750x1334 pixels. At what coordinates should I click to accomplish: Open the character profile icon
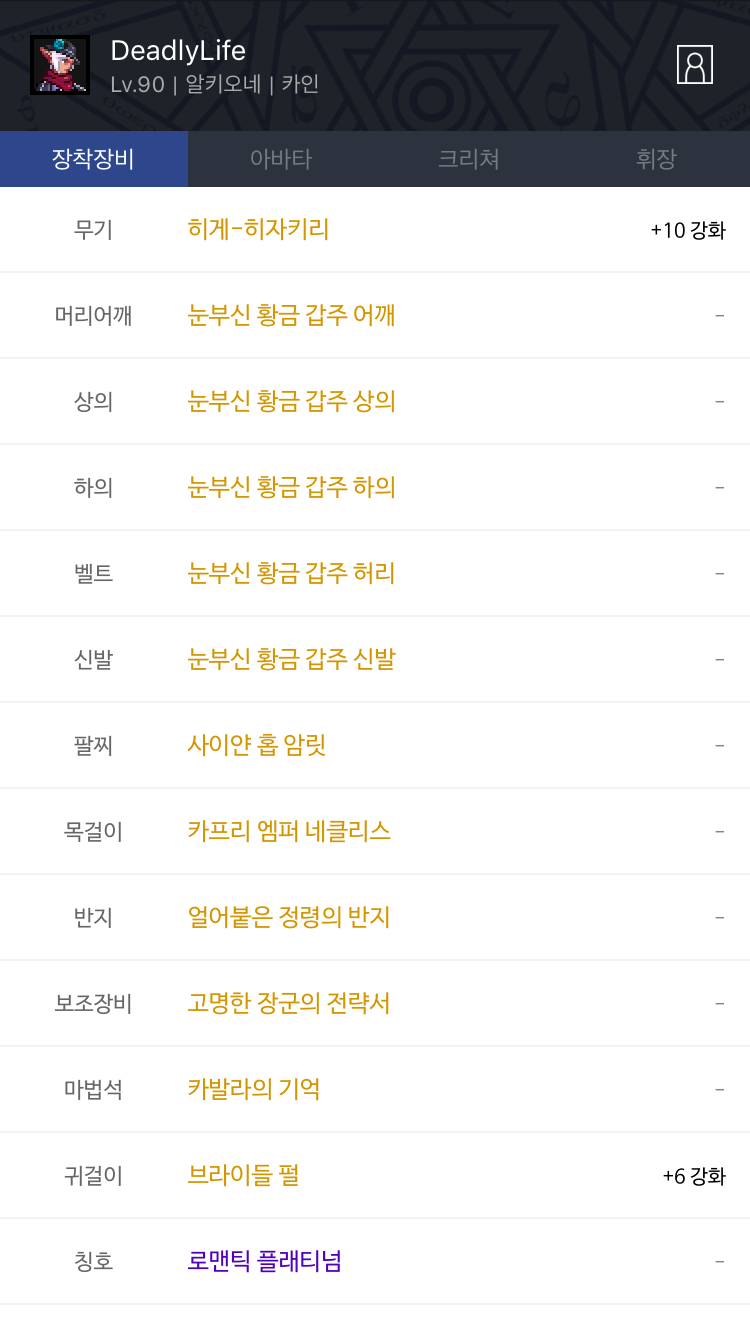tap(694, 65)
